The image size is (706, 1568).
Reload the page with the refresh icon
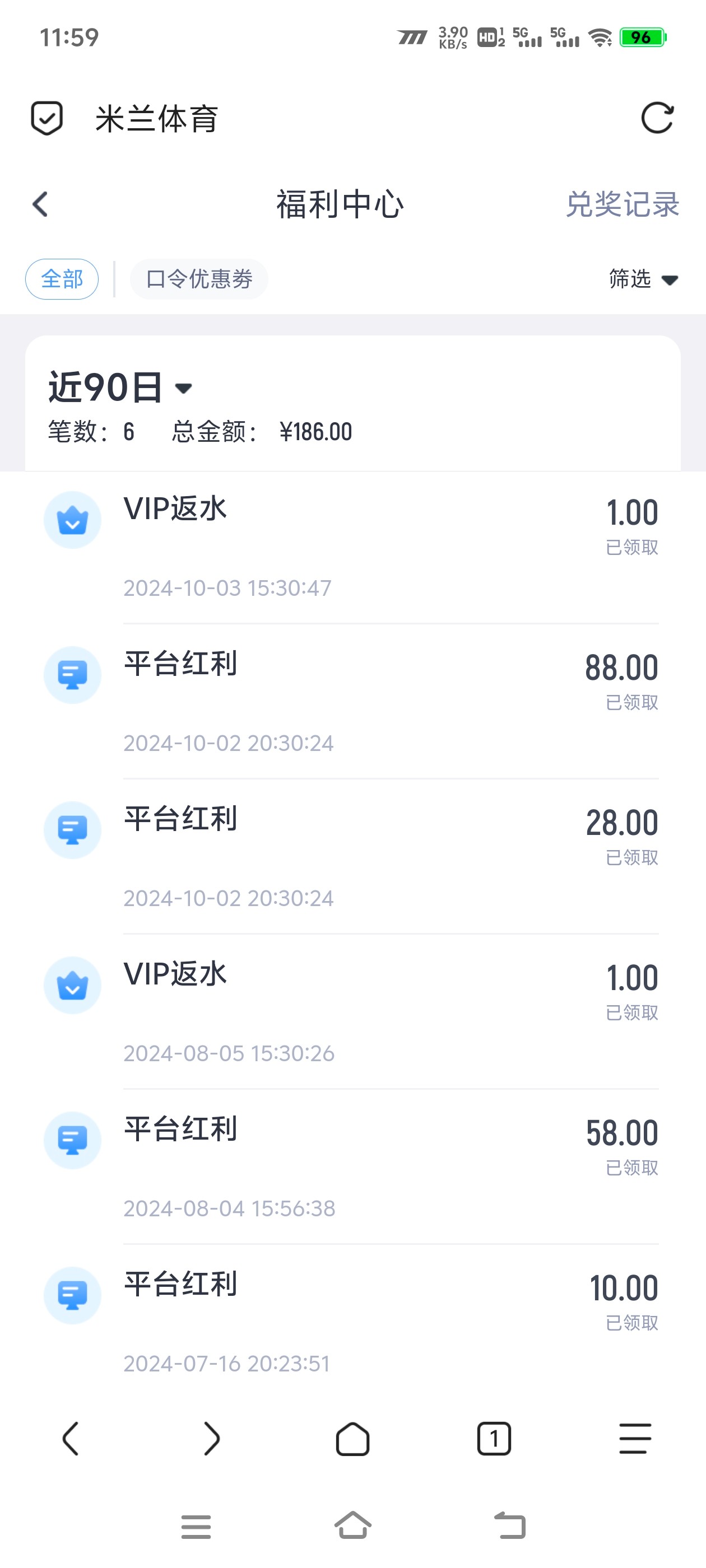point(657,118)
